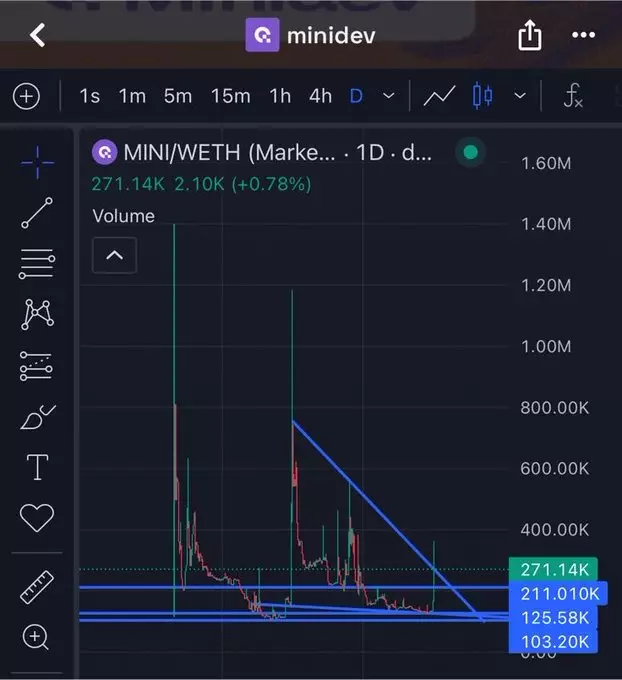Switch chart to the 5m interval
Viewport: 622px width, 680px height.
178,96
